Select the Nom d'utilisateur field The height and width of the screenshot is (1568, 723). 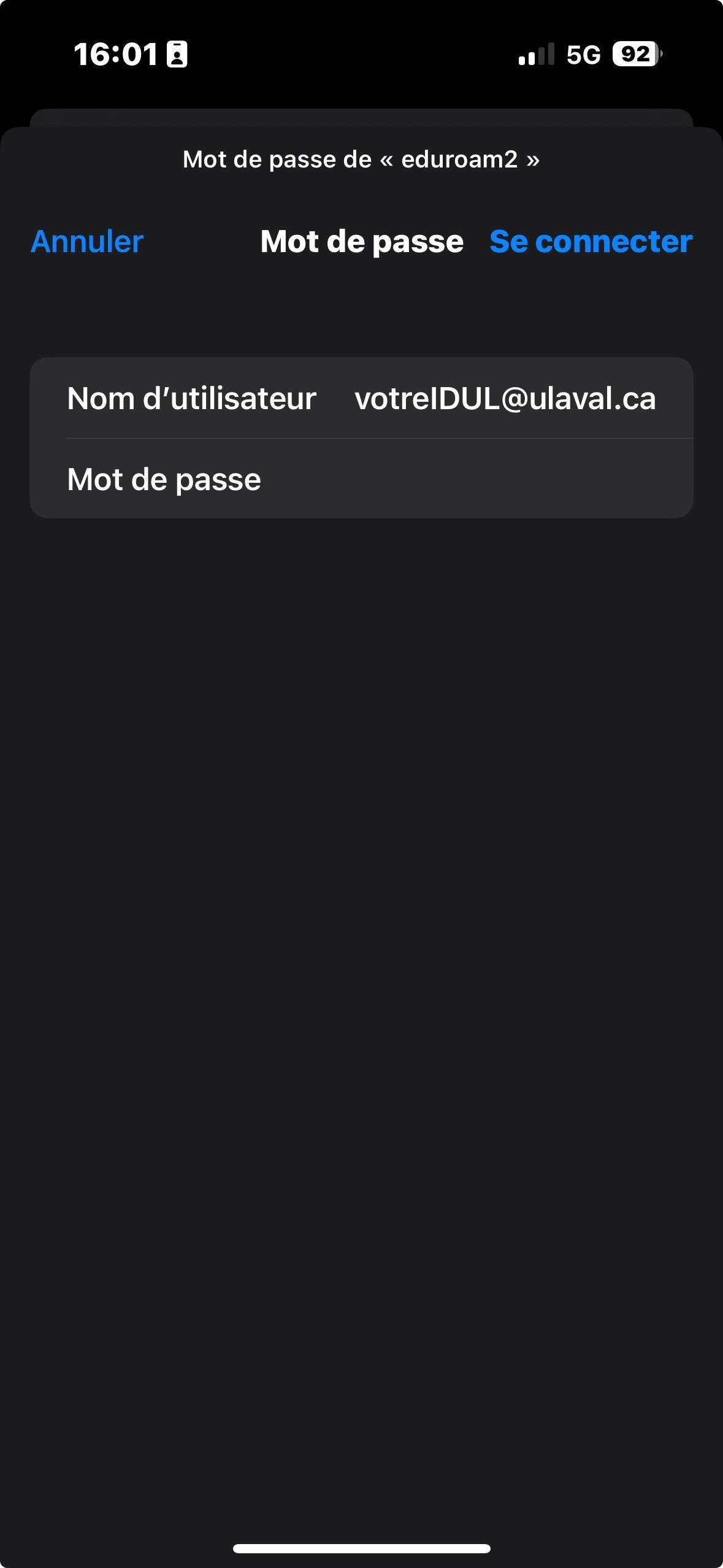pos(505,399)
